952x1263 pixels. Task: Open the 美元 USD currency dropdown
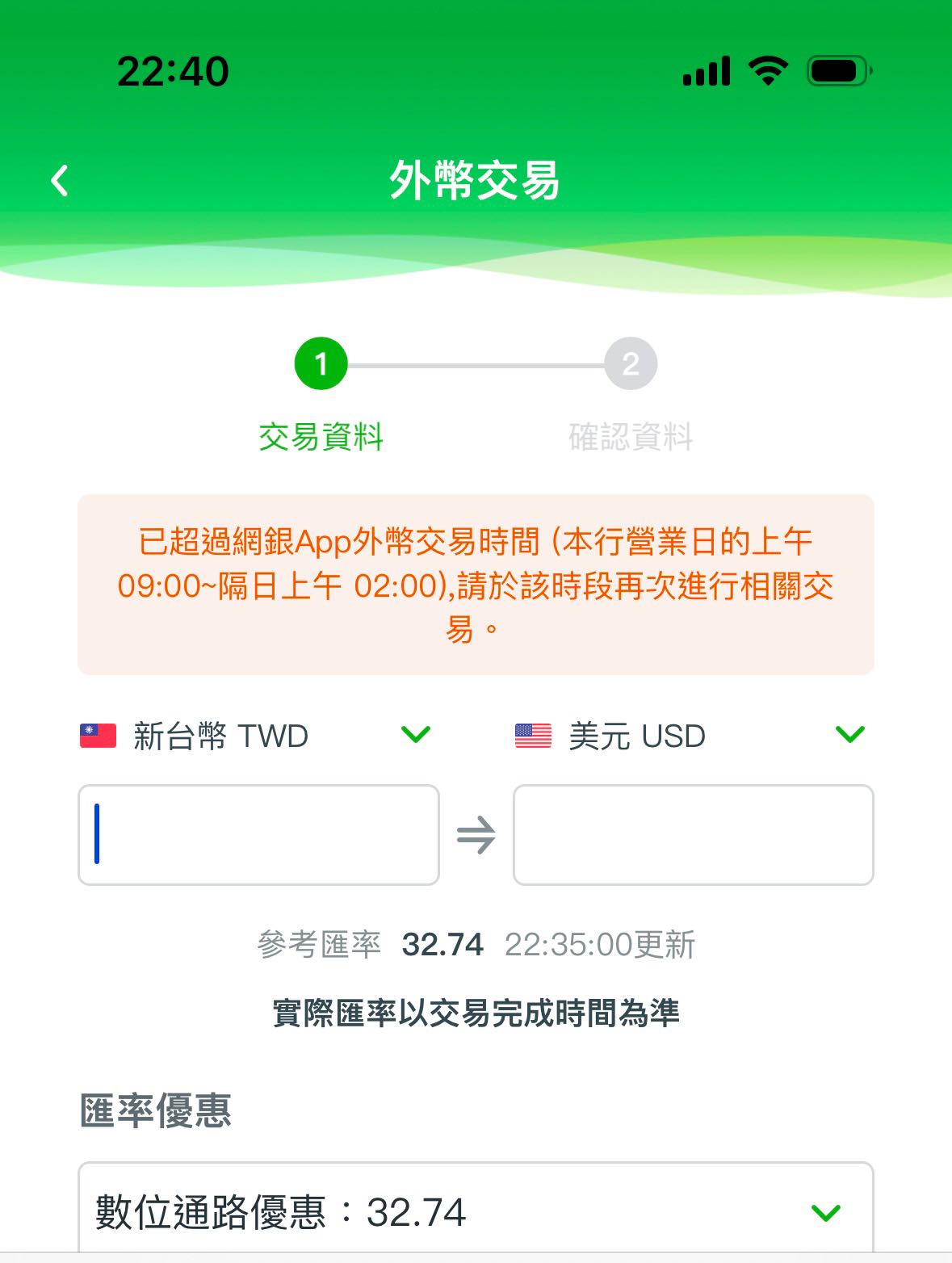pyautogui.click(x=849, y=735)
